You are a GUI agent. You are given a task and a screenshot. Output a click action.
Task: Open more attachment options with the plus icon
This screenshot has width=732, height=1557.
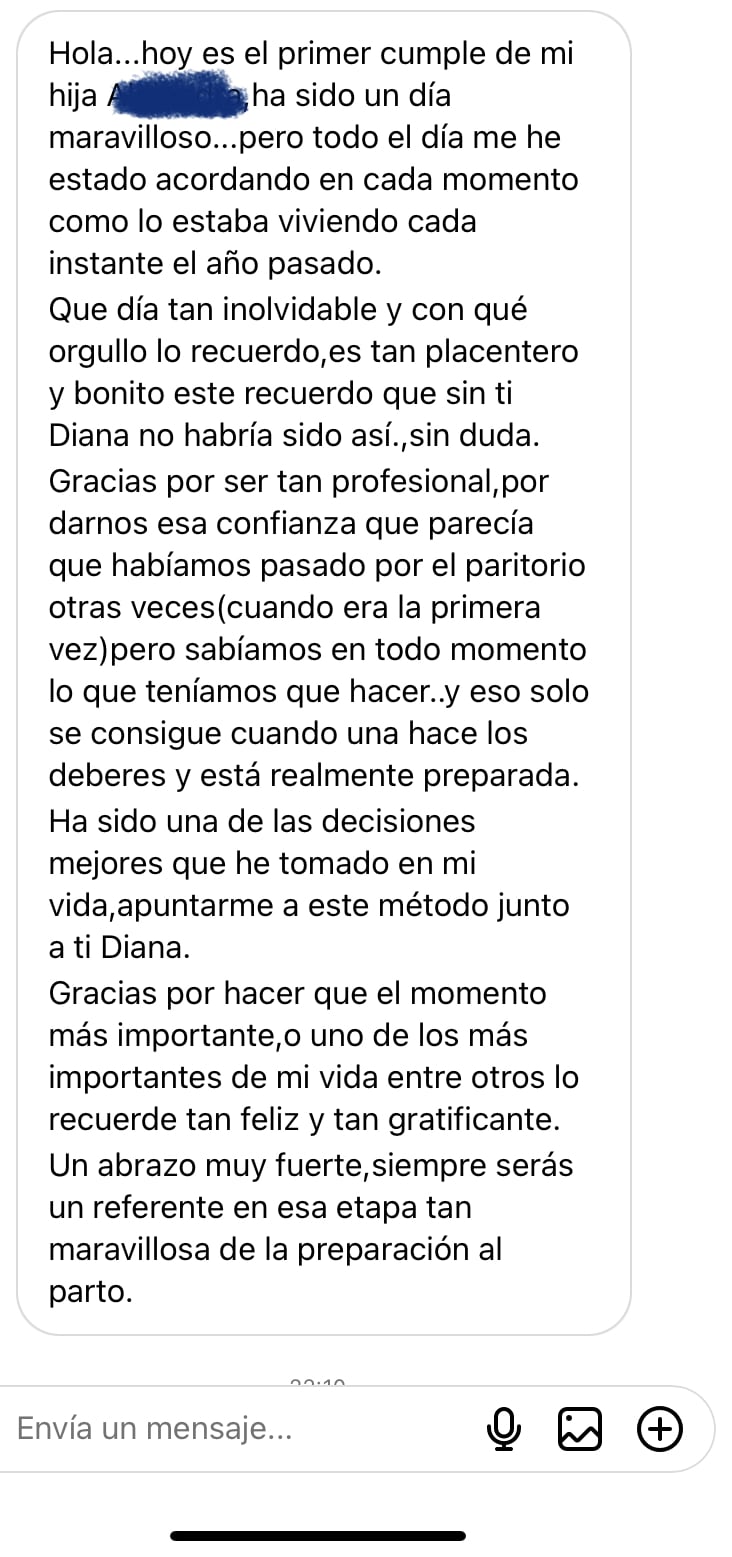coord(660,1430)
